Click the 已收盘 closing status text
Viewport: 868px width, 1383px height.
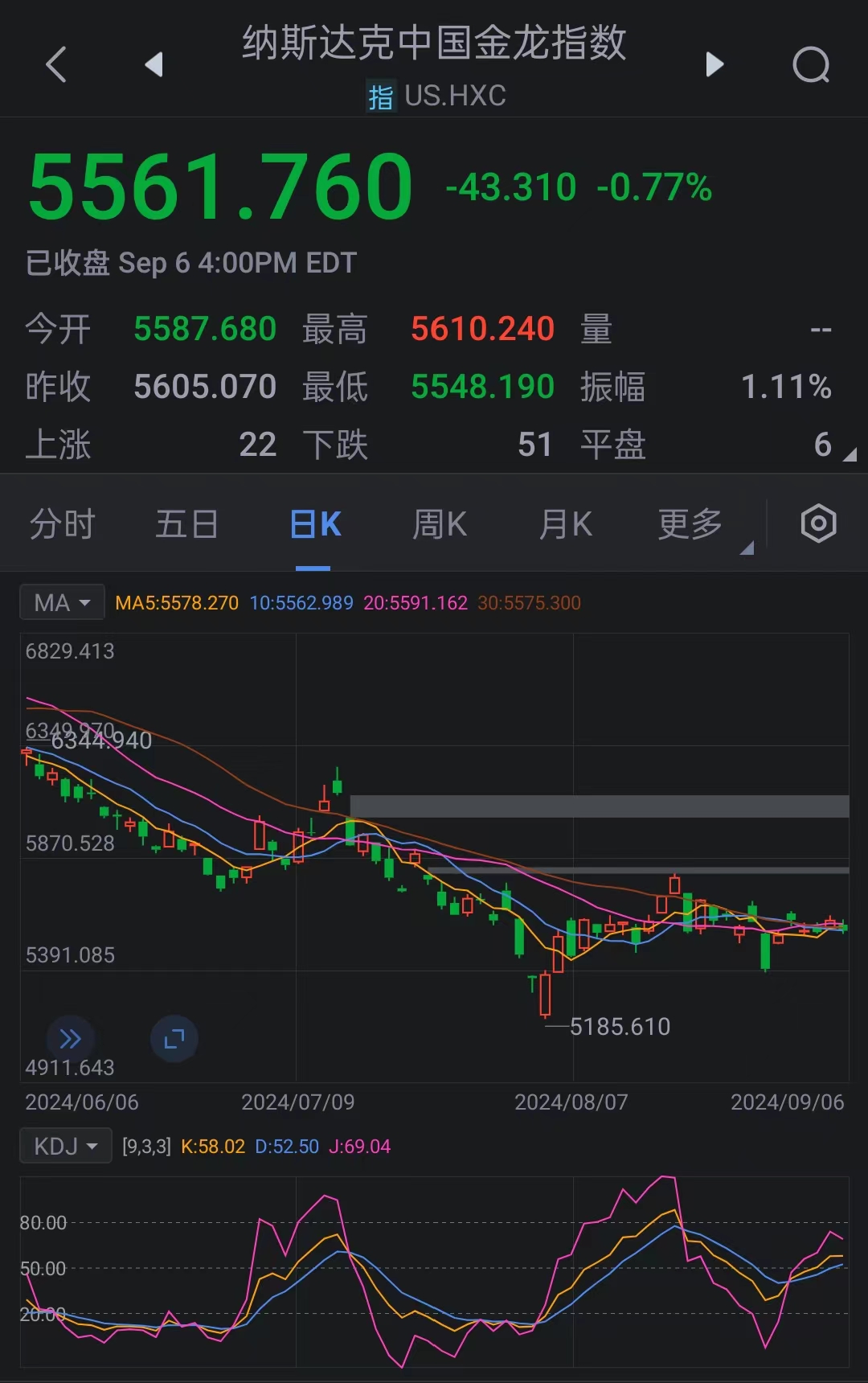click(x=68, y=263)
